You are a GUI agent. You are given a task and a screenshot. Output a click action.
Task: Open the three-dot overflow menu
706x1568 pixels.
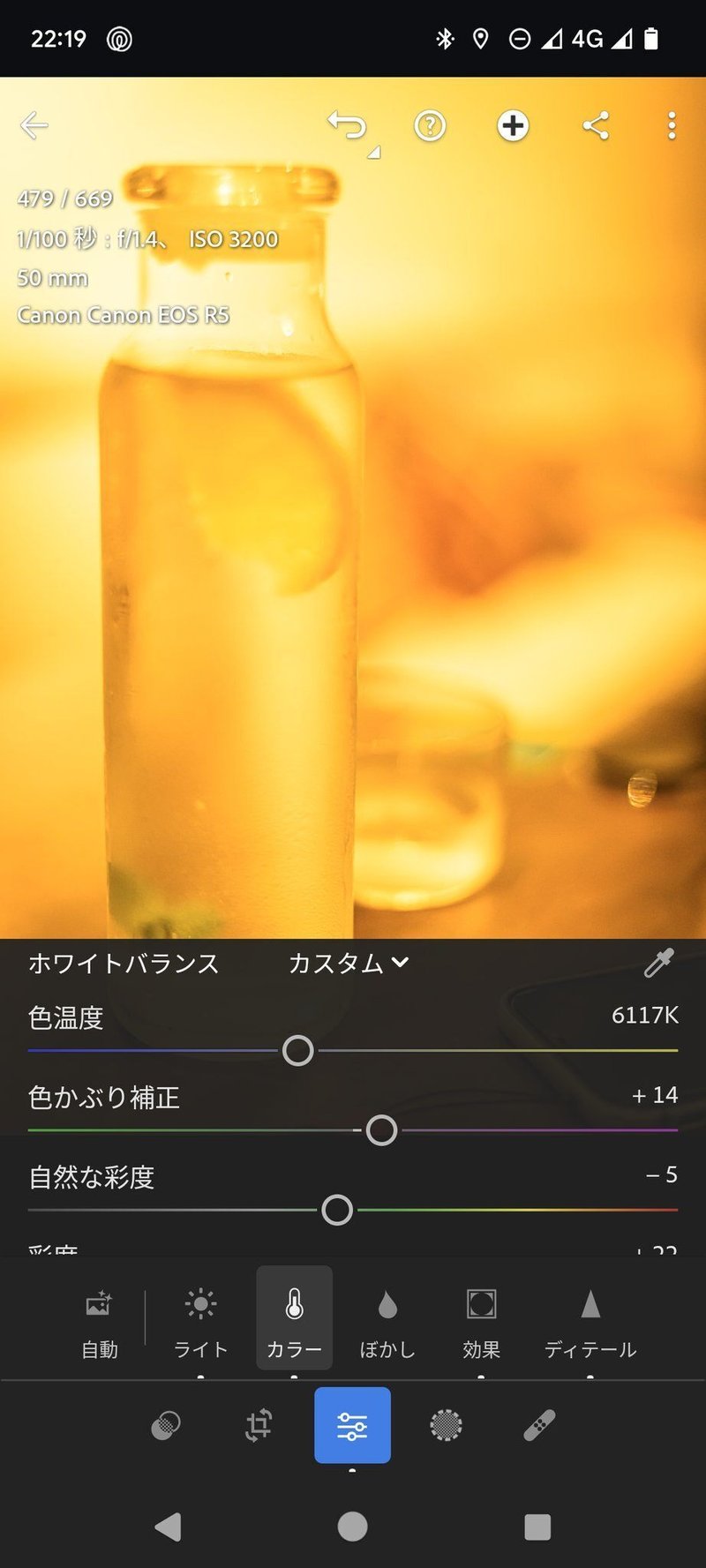coord(672,125)
